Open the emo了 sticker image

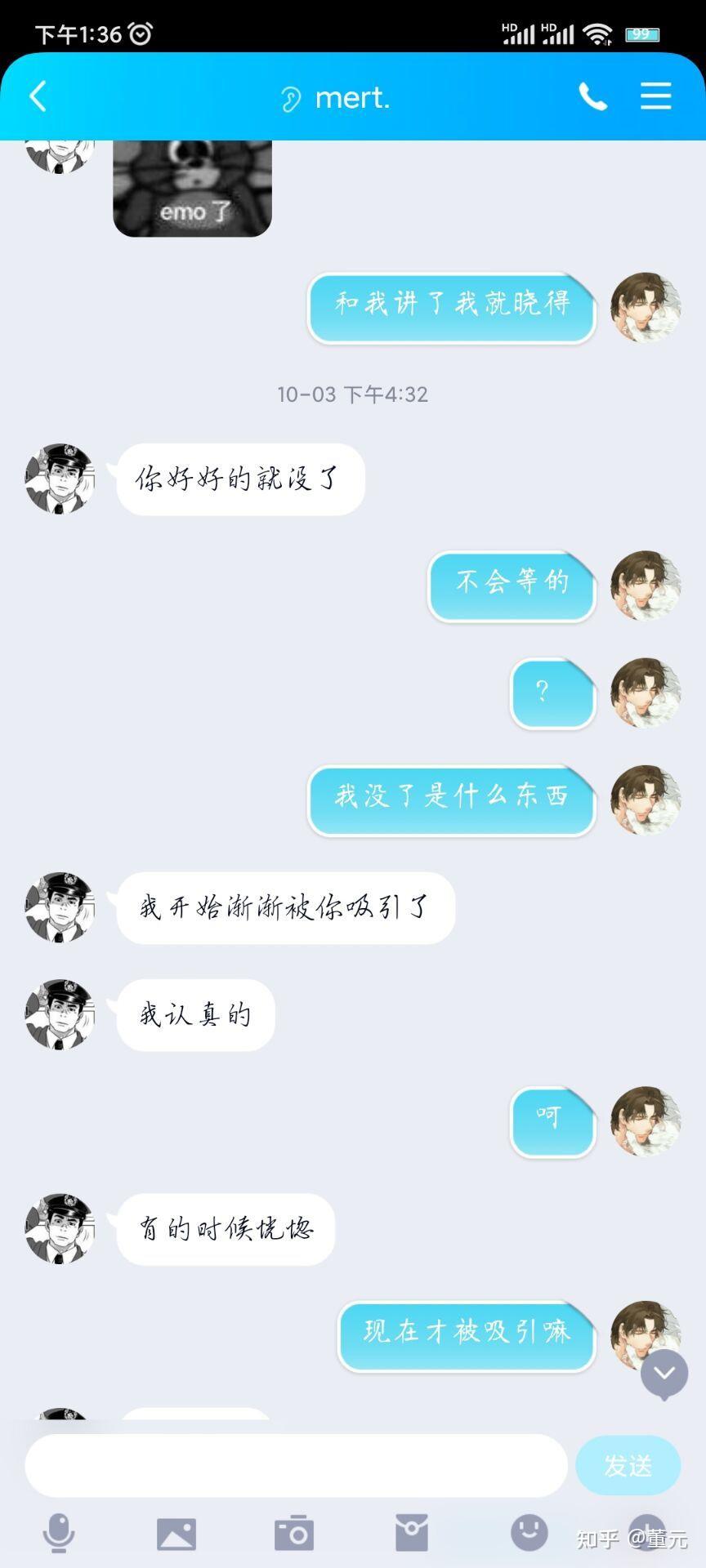coord(192,189)
